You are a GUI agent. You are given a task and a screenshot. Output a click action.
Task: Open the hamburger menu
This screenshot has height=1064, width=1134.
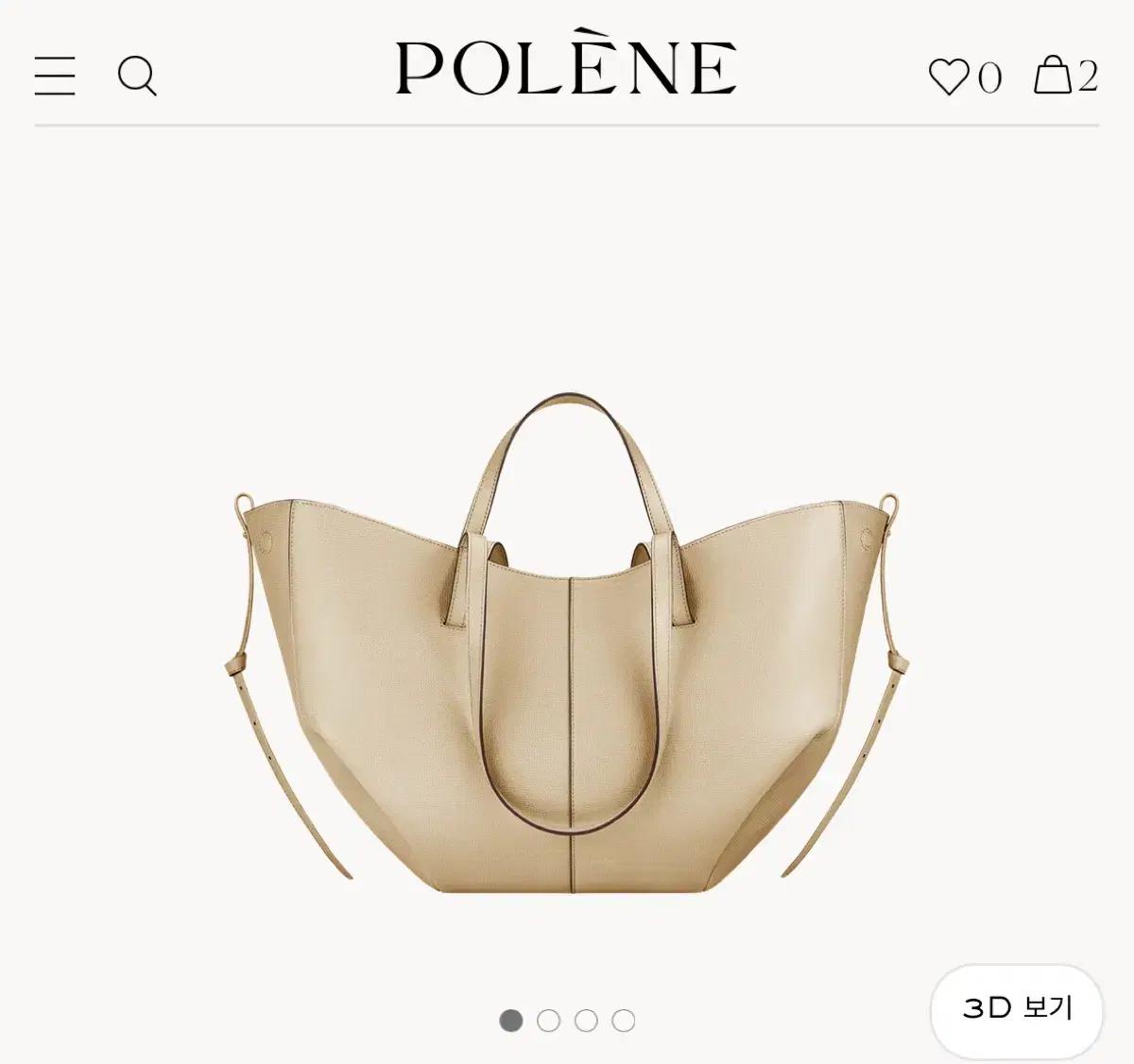pyautogui.click(x=55, y=76)
